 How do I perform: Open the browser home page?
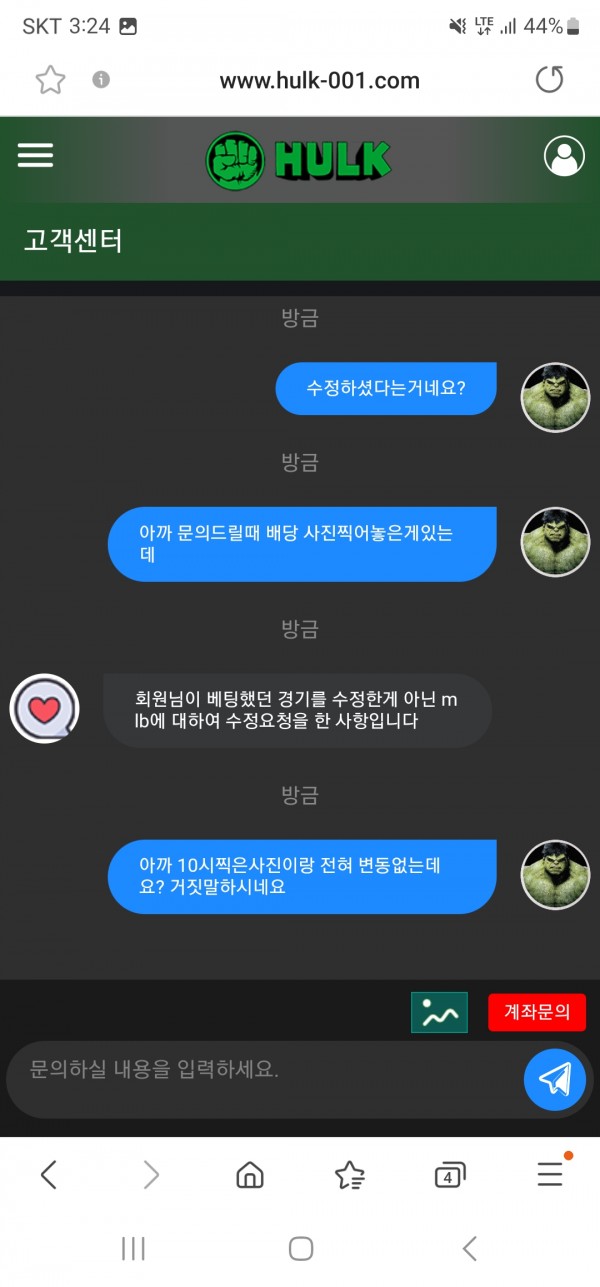pyautogui.click(x=250, y=1174)
